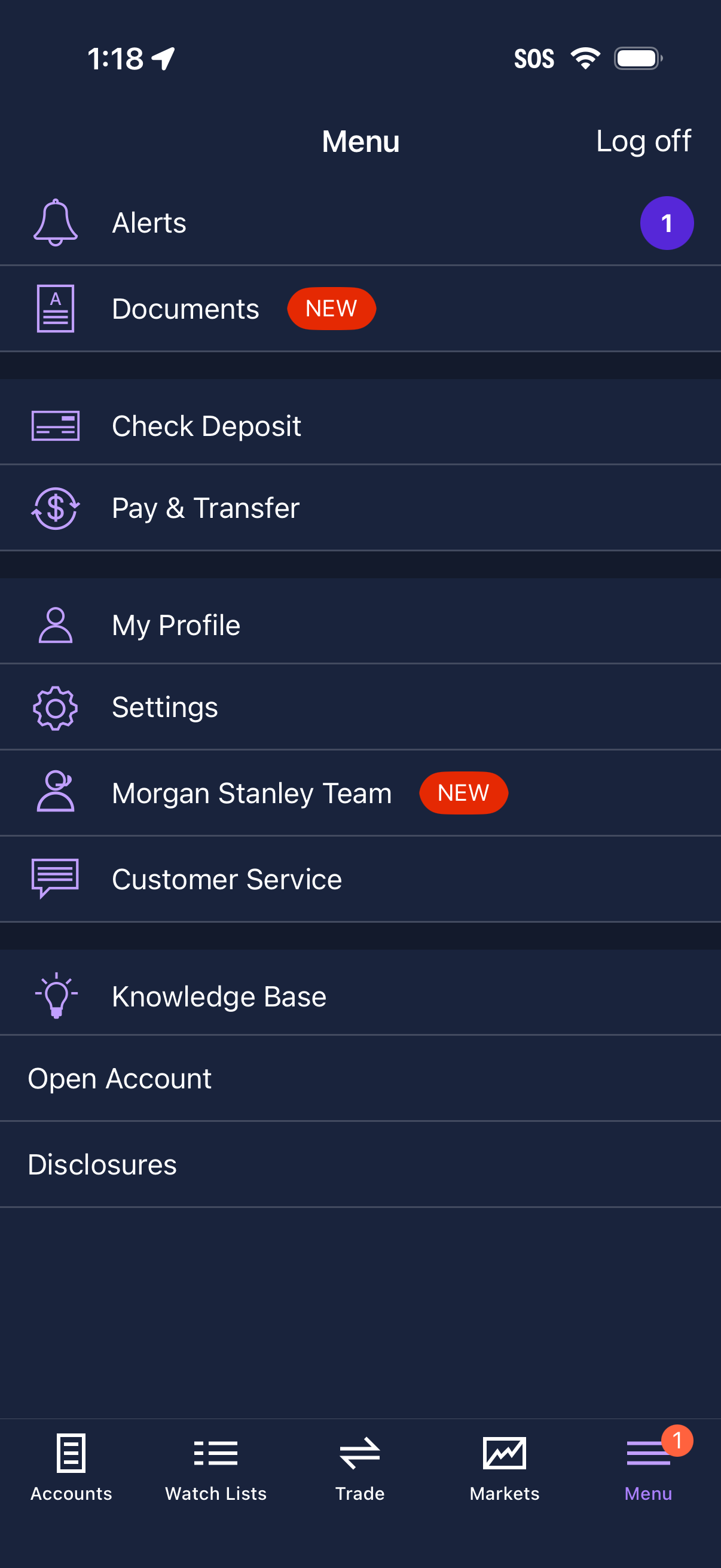Select the Documents icon

pyautogui.click(x=55, y=309)
